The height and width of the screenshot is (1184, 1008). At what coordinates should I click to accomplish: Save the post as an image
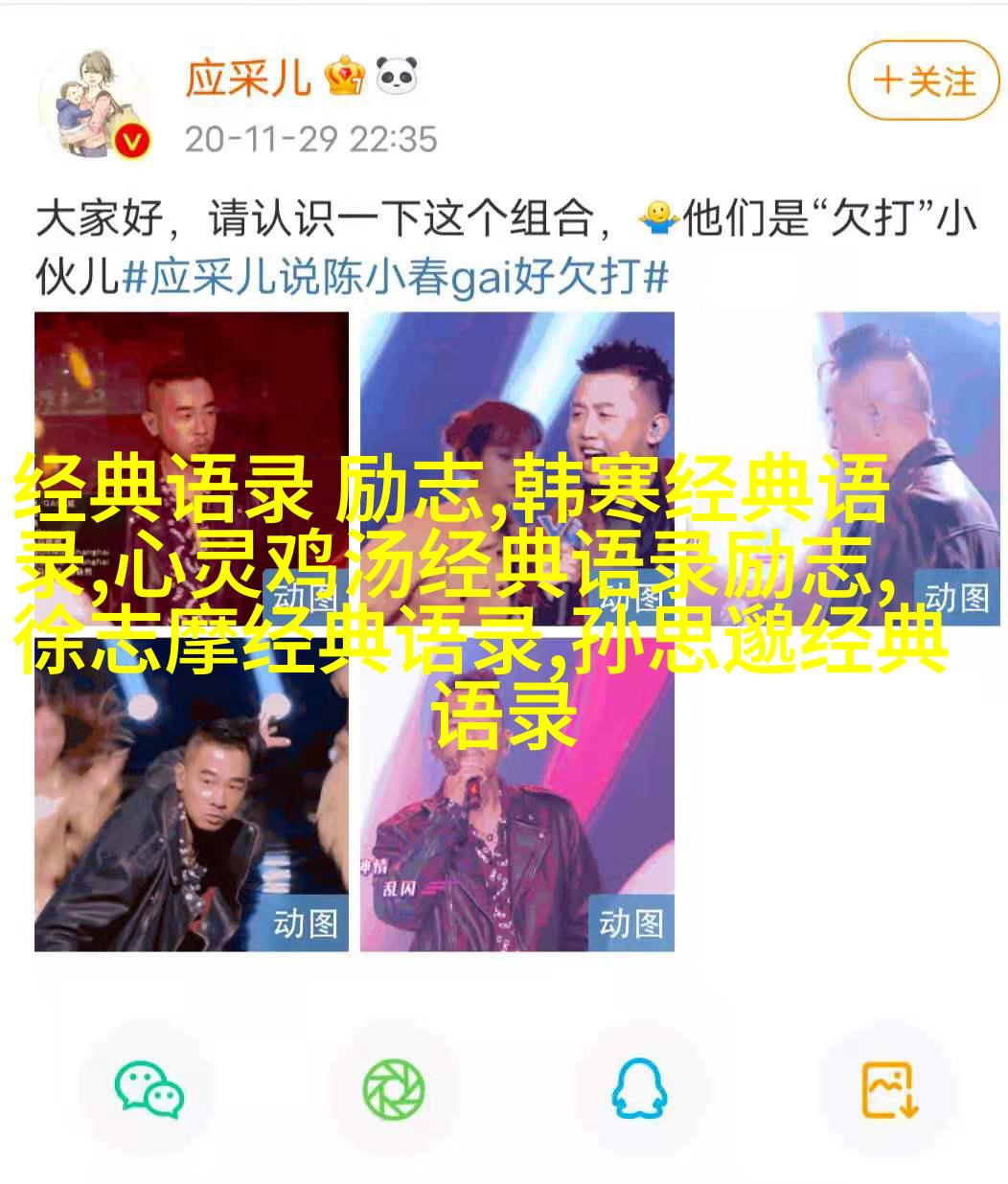[x=888, y=1090]
